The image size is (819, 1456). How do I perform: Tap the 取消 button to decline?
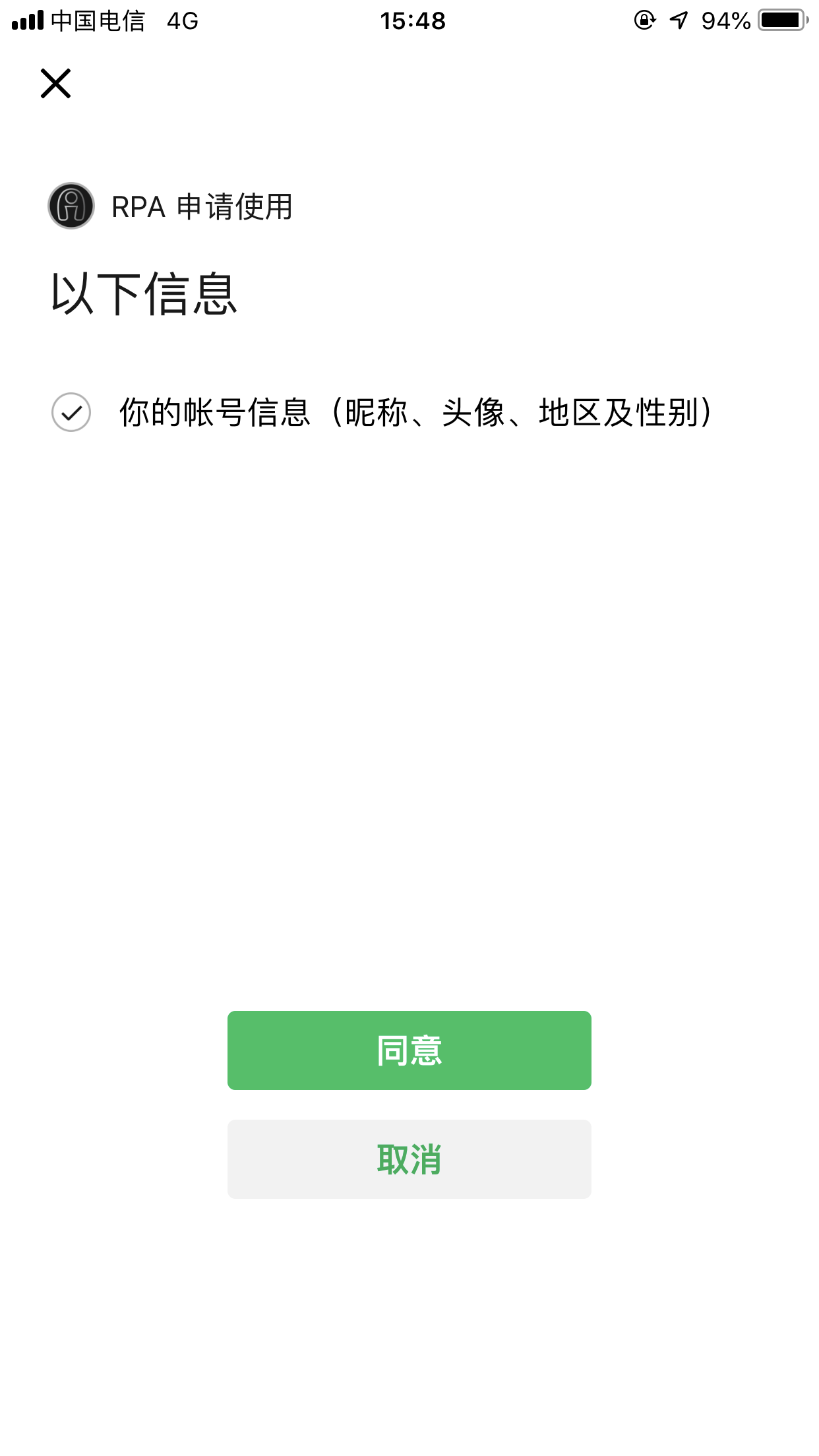[x=409, y=1159]
